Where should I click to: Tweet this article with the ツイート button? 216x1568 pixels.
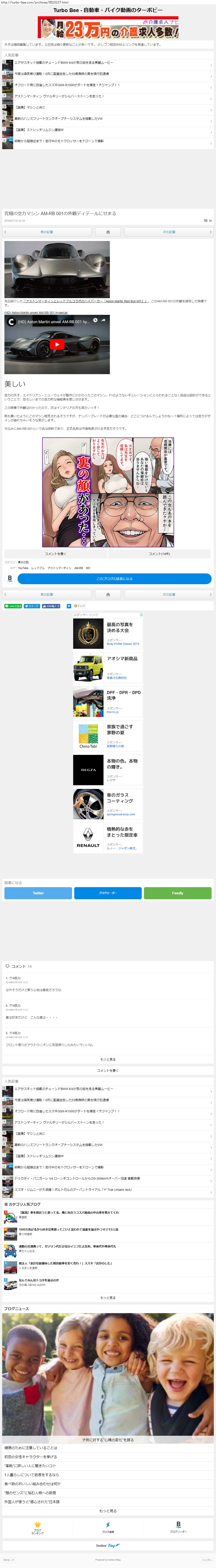pyautogui.click(x=32, y=606)
